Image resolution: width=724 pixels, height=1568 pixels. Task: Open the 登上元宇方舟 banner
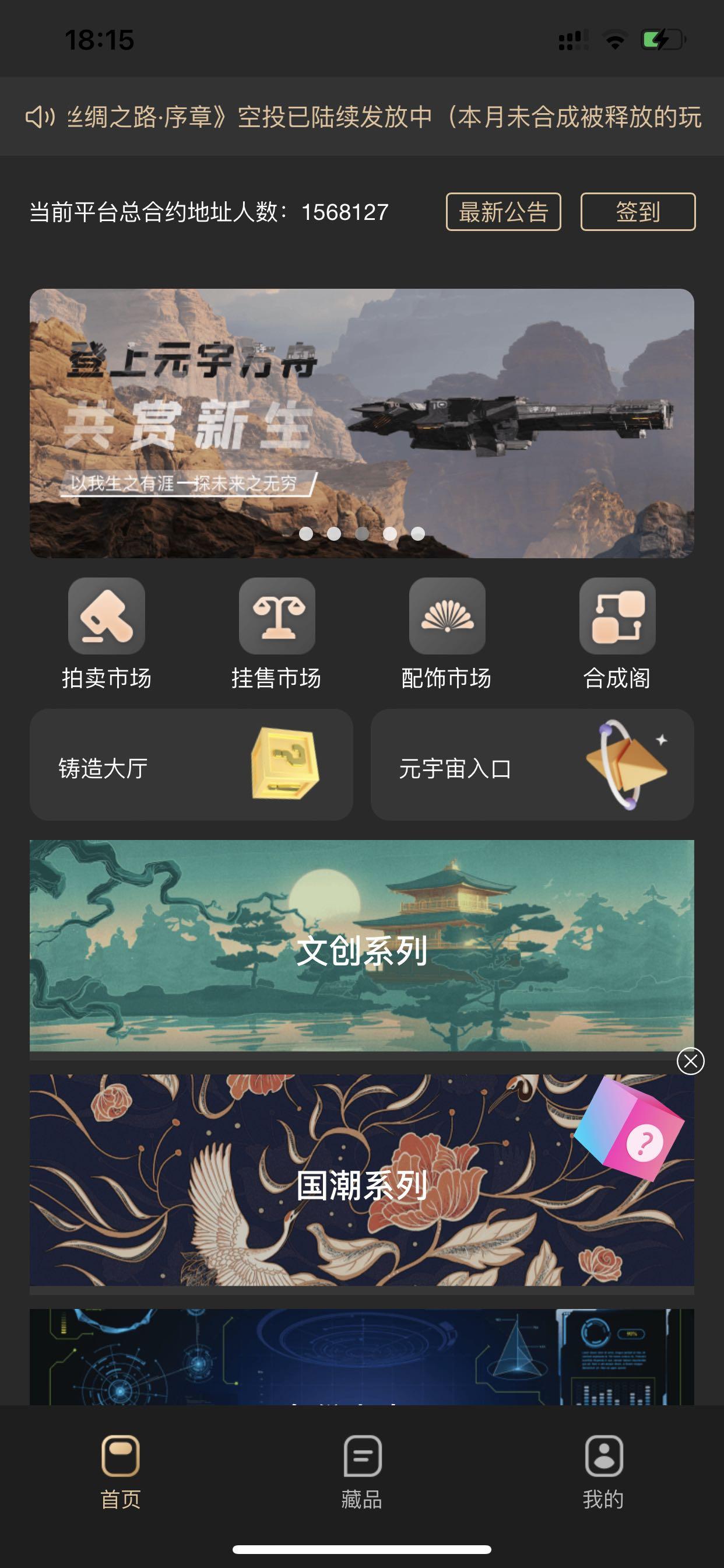pyautogui.click(x=361, y=423)
